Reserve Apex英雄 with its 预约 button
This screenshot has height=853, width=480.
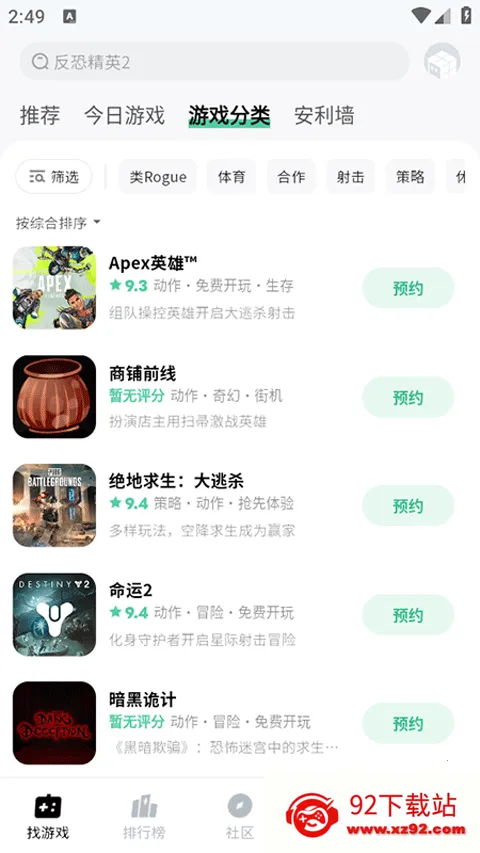tap(408, 288)
